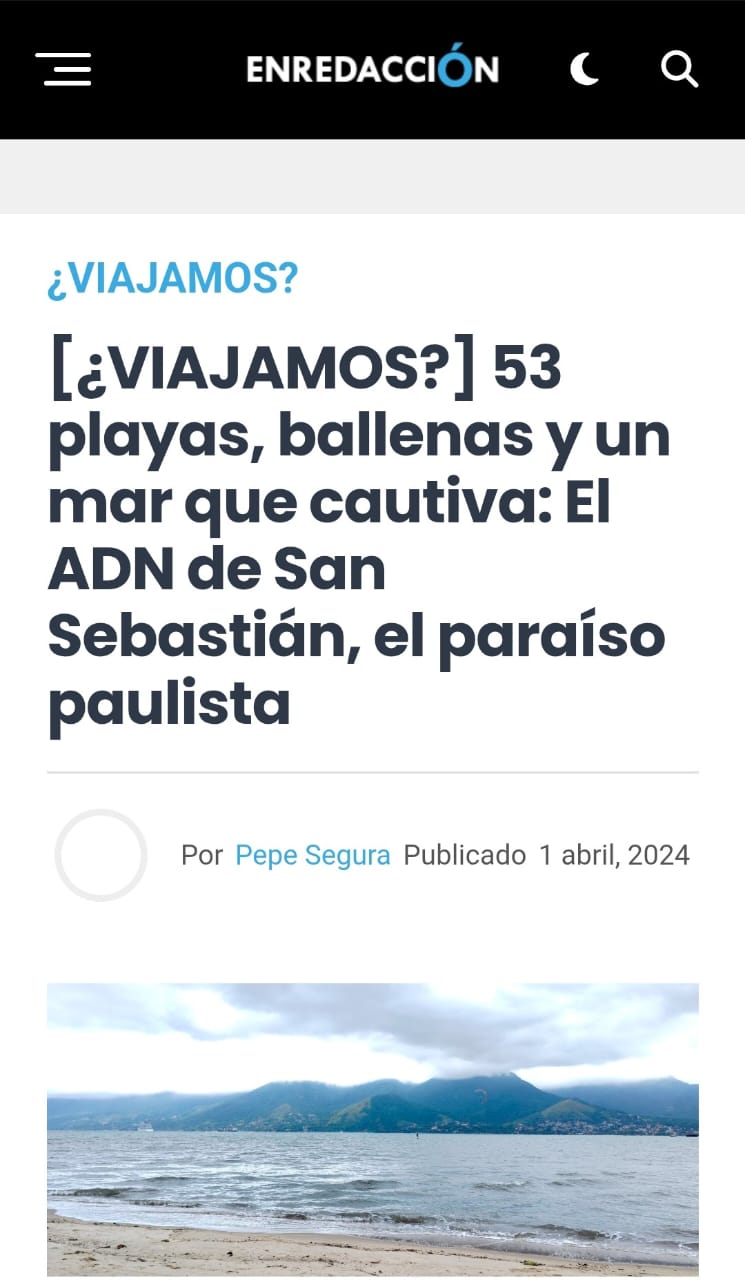Open the ¿VIAJAMOS? category link
Screen dimensions: 745x1280
pyautogui.click(x=173, y=279)
